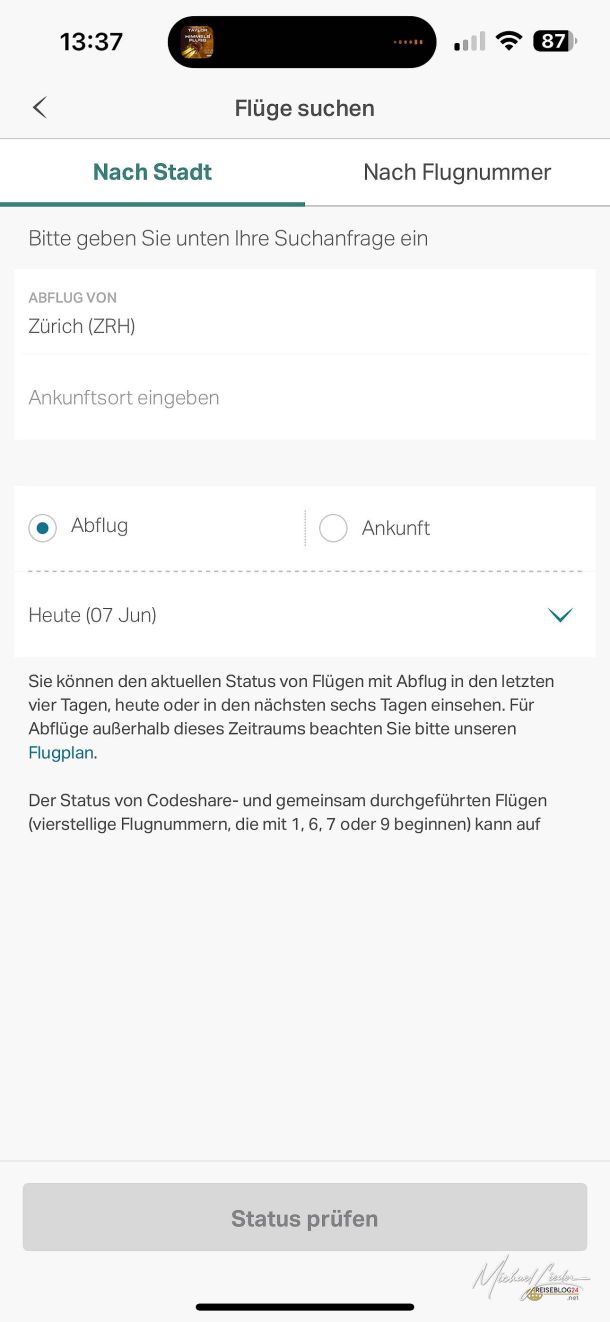Choose the Ankunft radio option
The image size is (610, 1322).
[x=333, y=528]
